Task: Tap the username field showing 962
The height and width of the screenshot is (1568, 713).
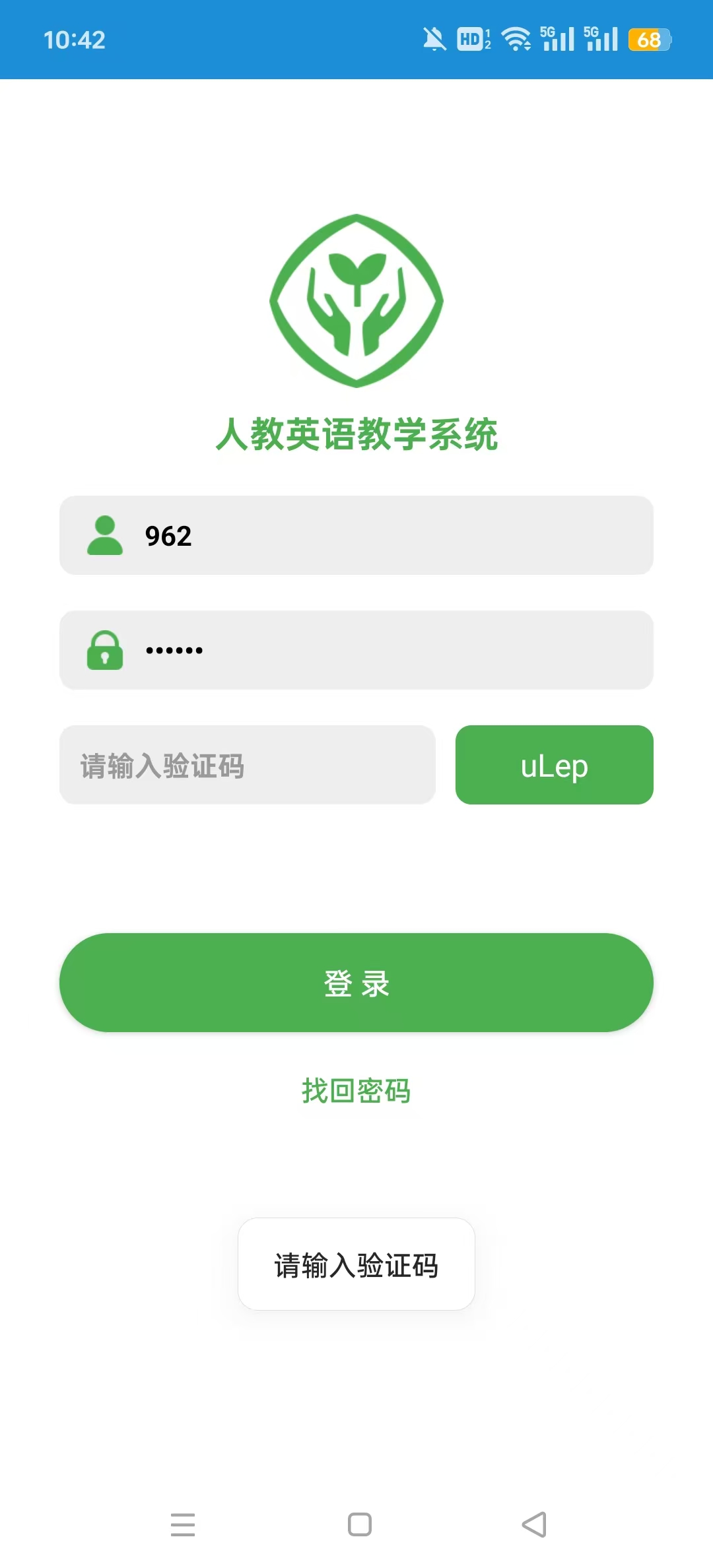Action: pos(356,535)
